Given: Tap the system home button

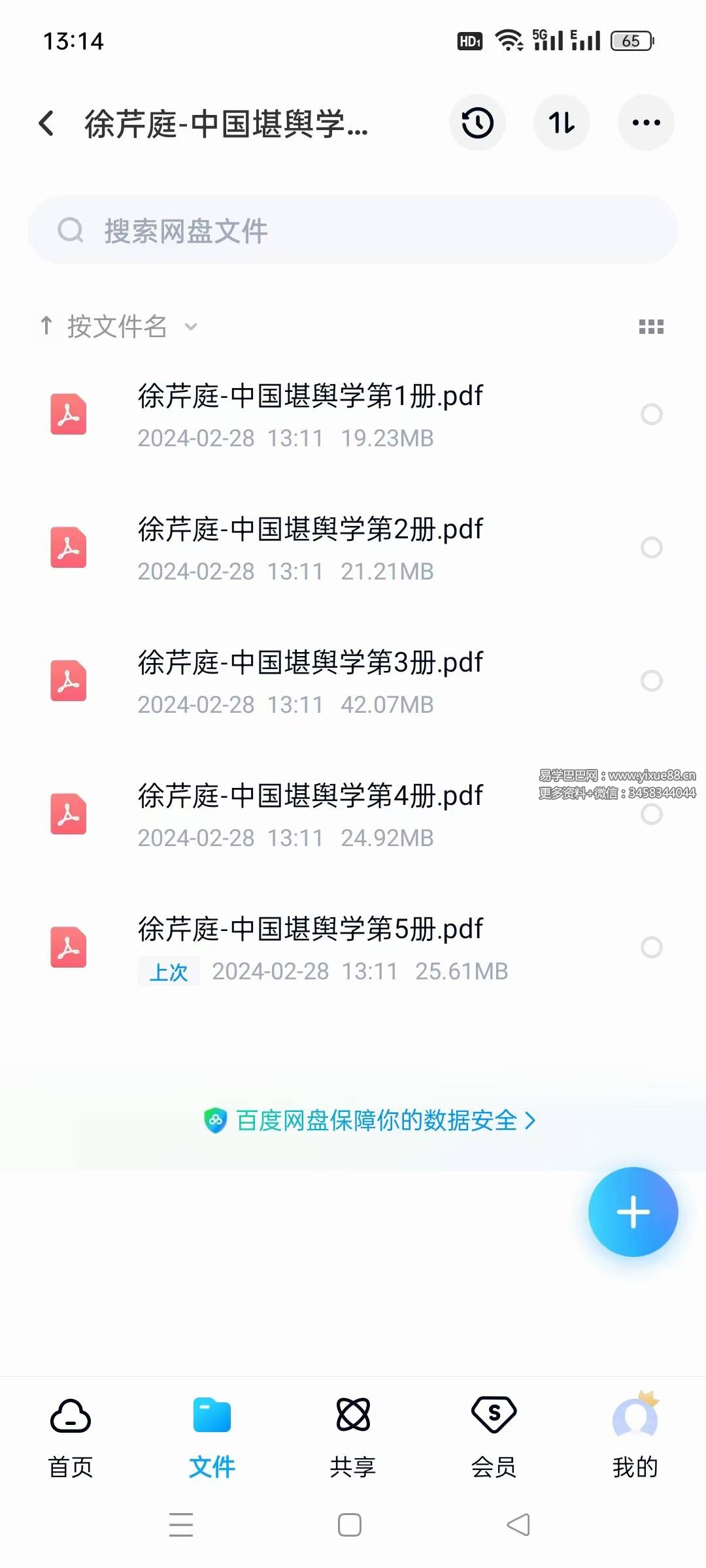Looking at the screenshot, I should click(x=350, y=1525).
